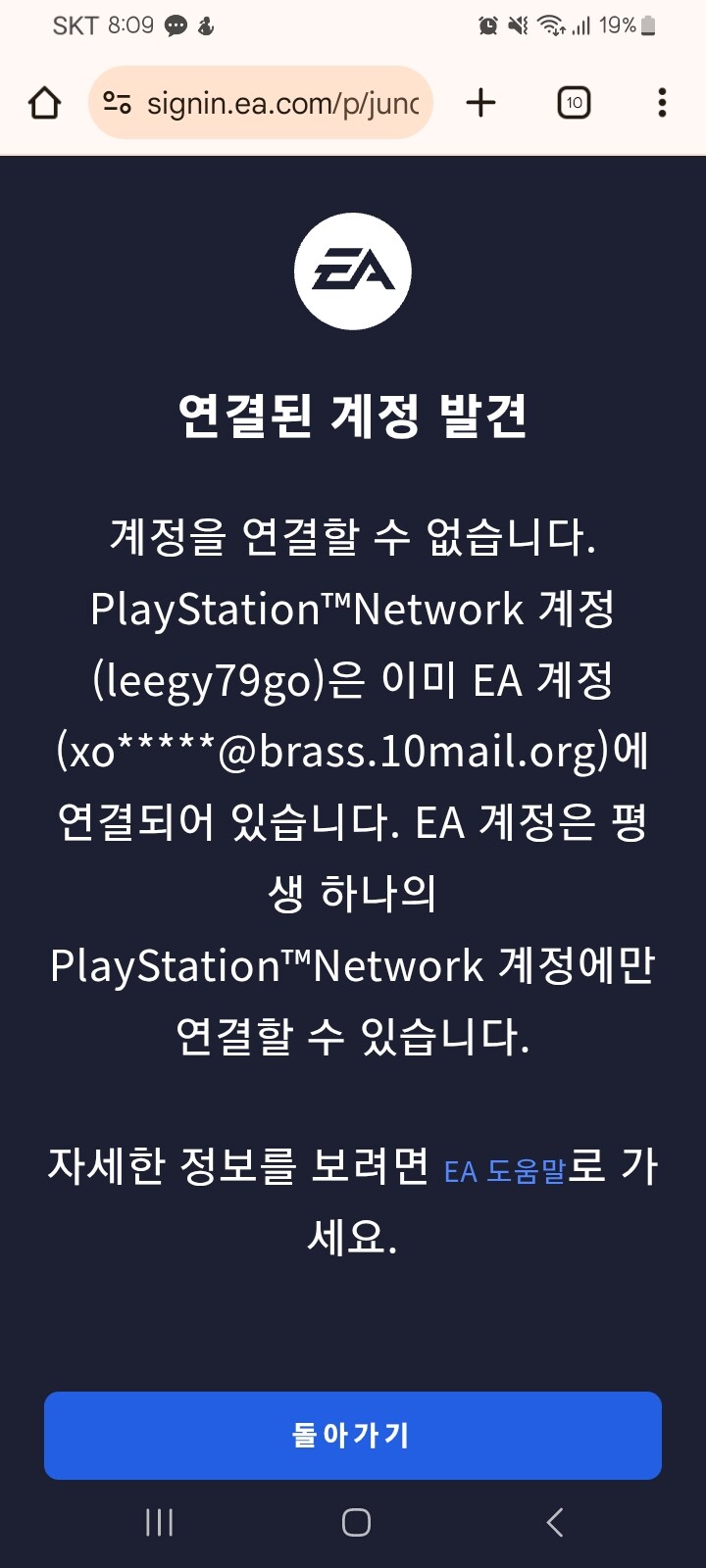
Task: Go to the browser home page
Action: (x=44, y=103)
